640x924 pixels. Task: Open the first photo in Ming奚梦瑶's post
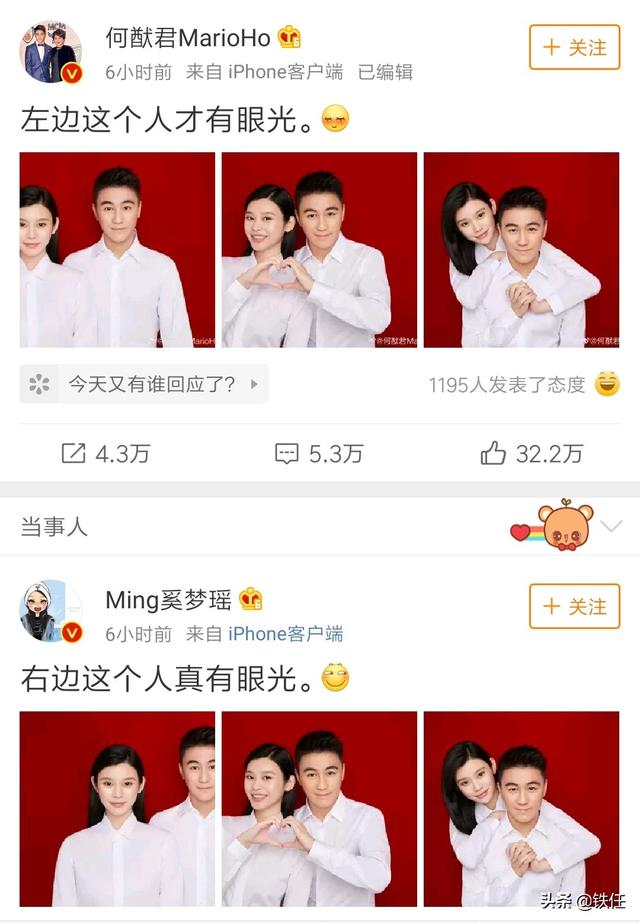point(117,808)
